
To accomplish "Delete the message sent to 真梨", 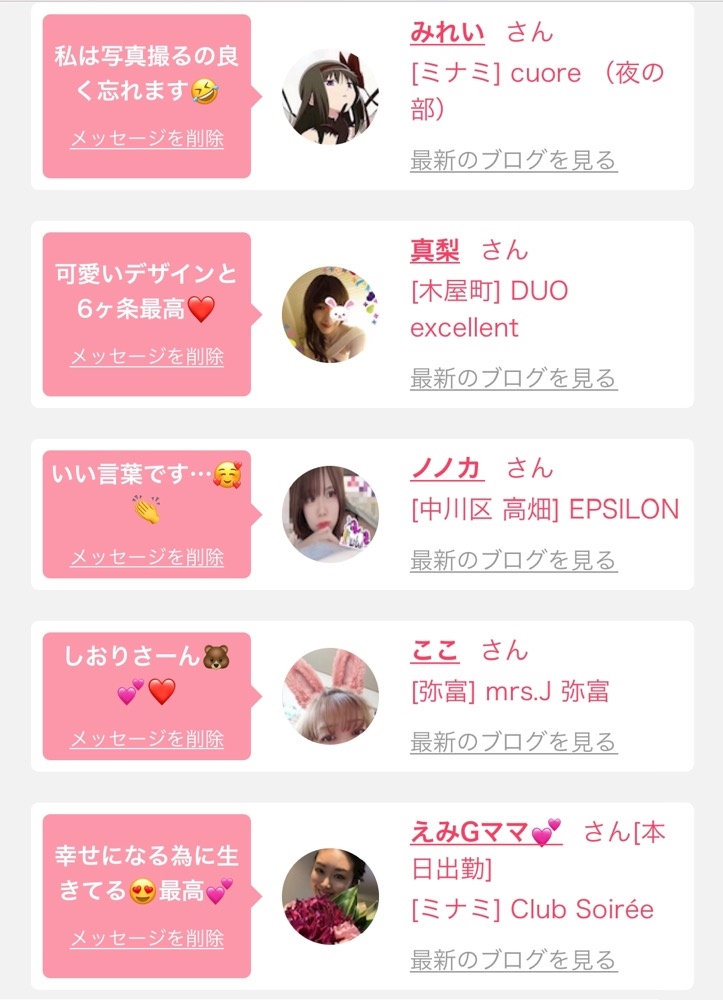I will [147, 357].
